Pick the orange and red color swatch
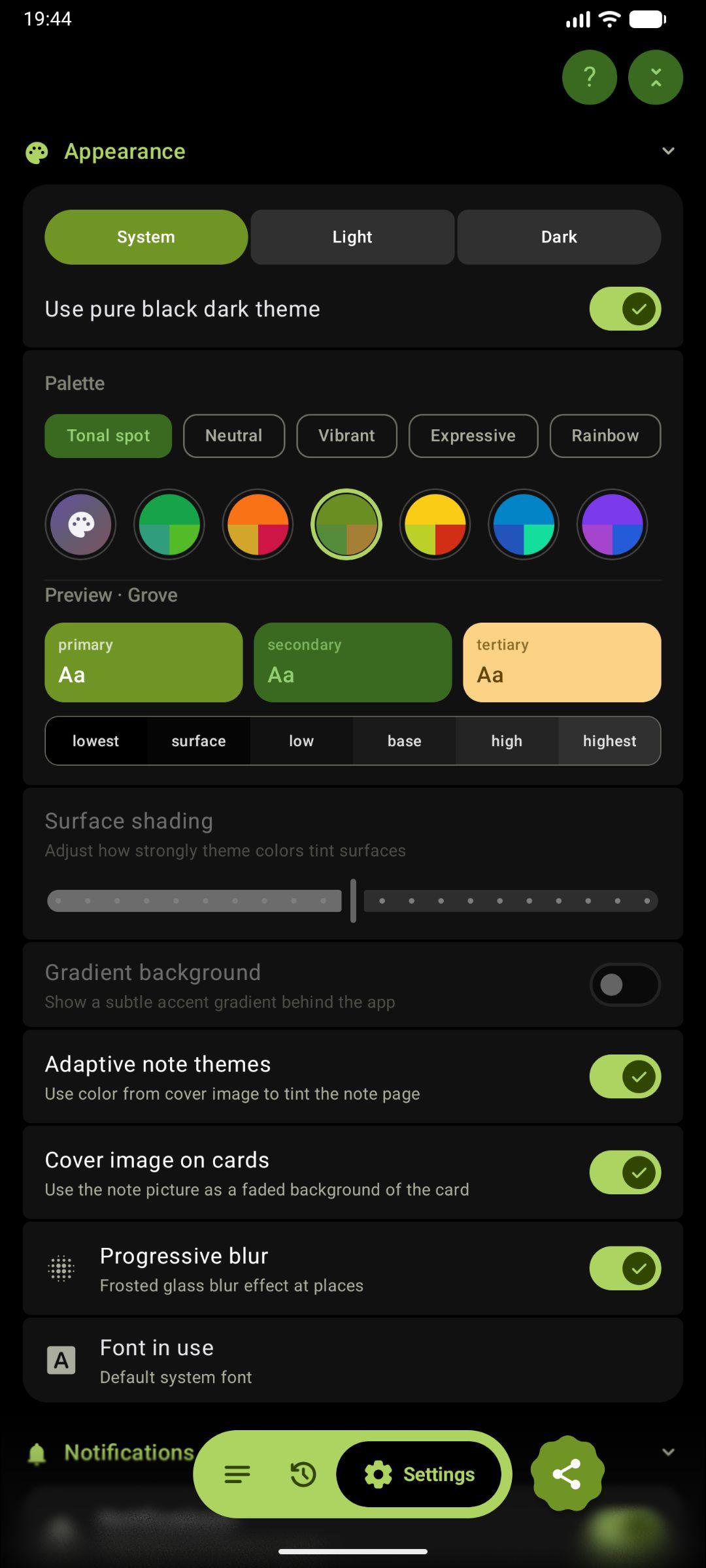The image size is (706, 1568). [x=258, y=524]
